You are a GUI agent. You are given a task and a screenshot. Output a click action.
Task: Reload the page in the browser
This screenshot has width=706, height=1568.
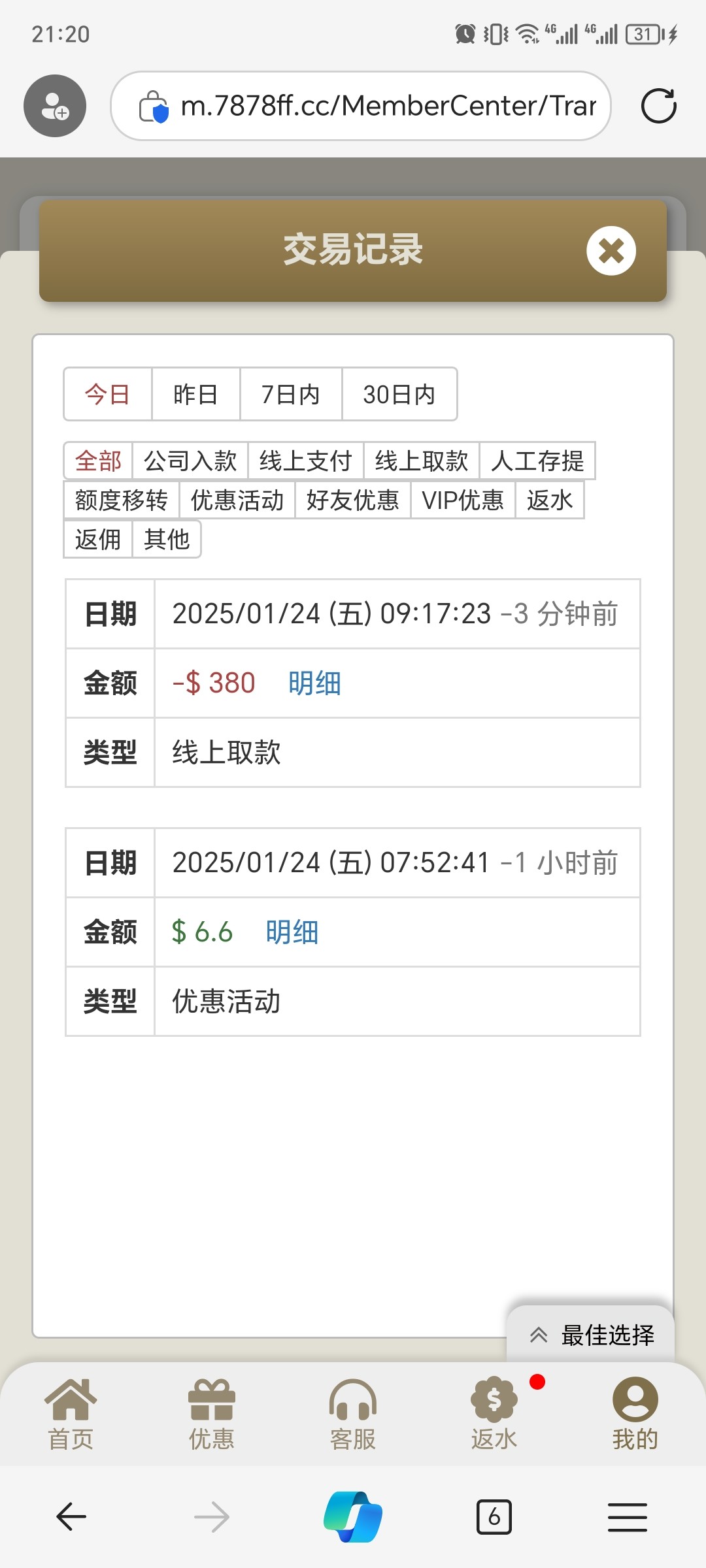[x=658, y=106]
